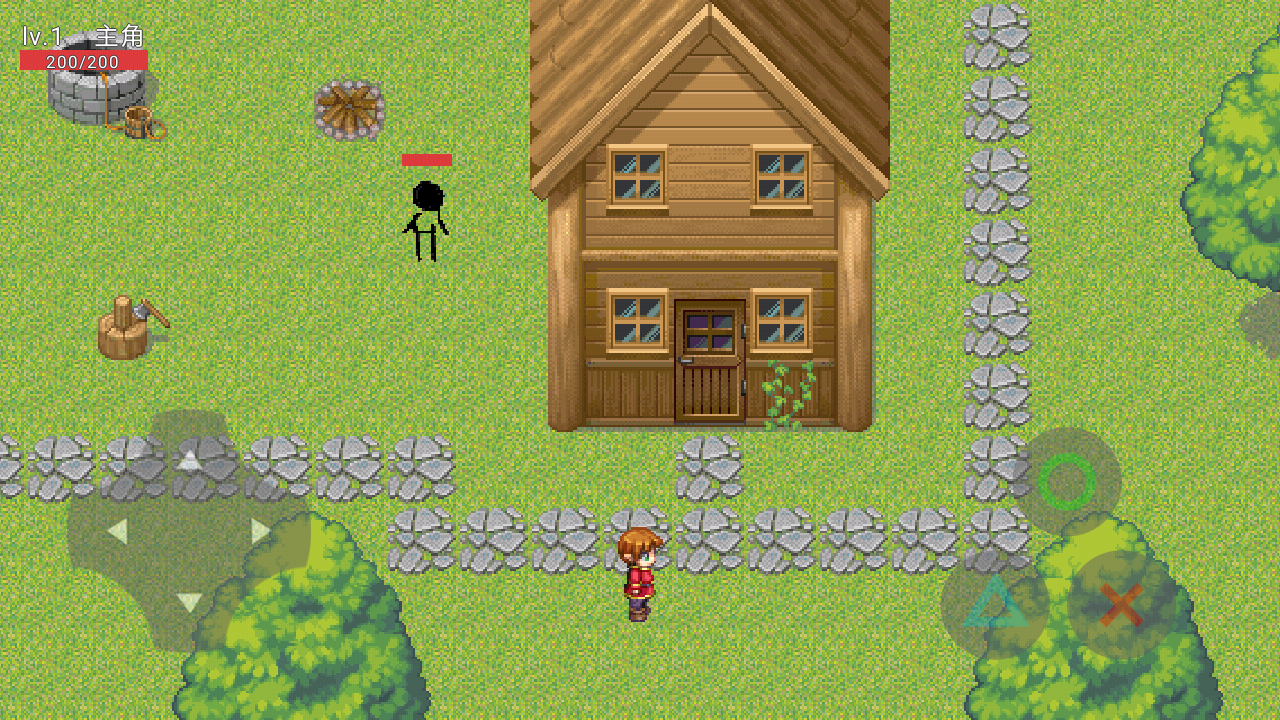Tap the D-pad up arrow
This screenshot has width=1280, height=720.
(189, 460)
